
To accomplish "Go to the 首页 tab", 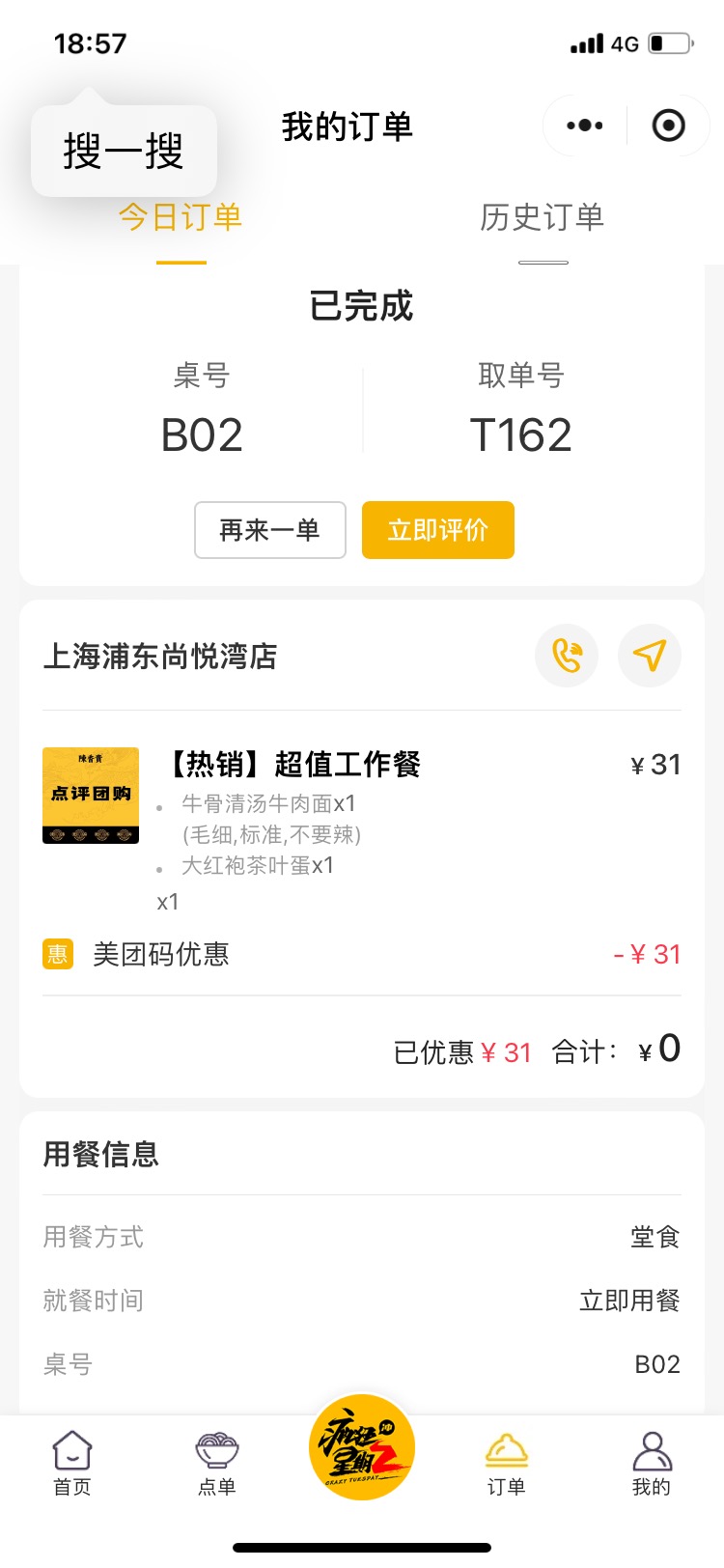I will point(72,1463).
